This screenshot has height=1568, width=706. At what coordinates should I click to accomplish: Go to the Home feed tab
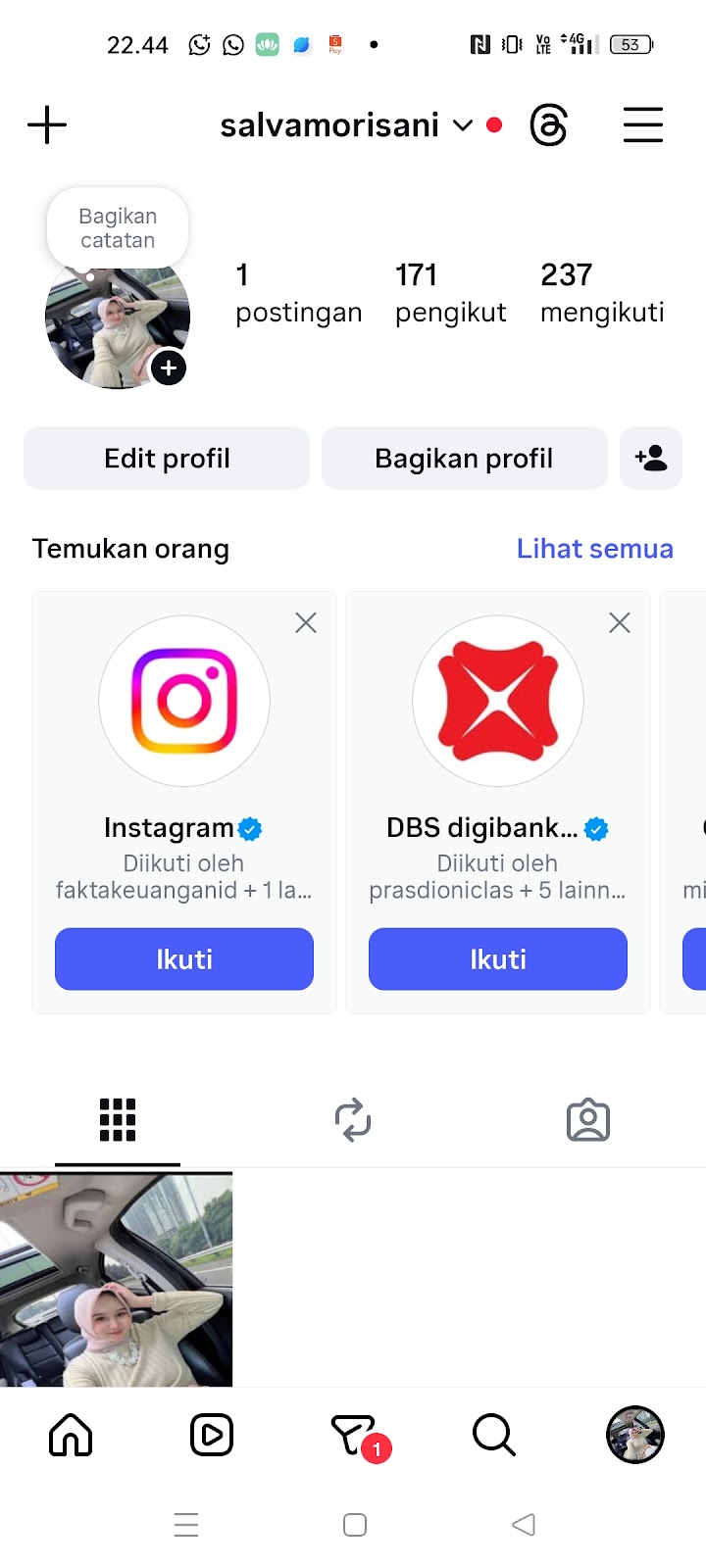[71, 1436]
